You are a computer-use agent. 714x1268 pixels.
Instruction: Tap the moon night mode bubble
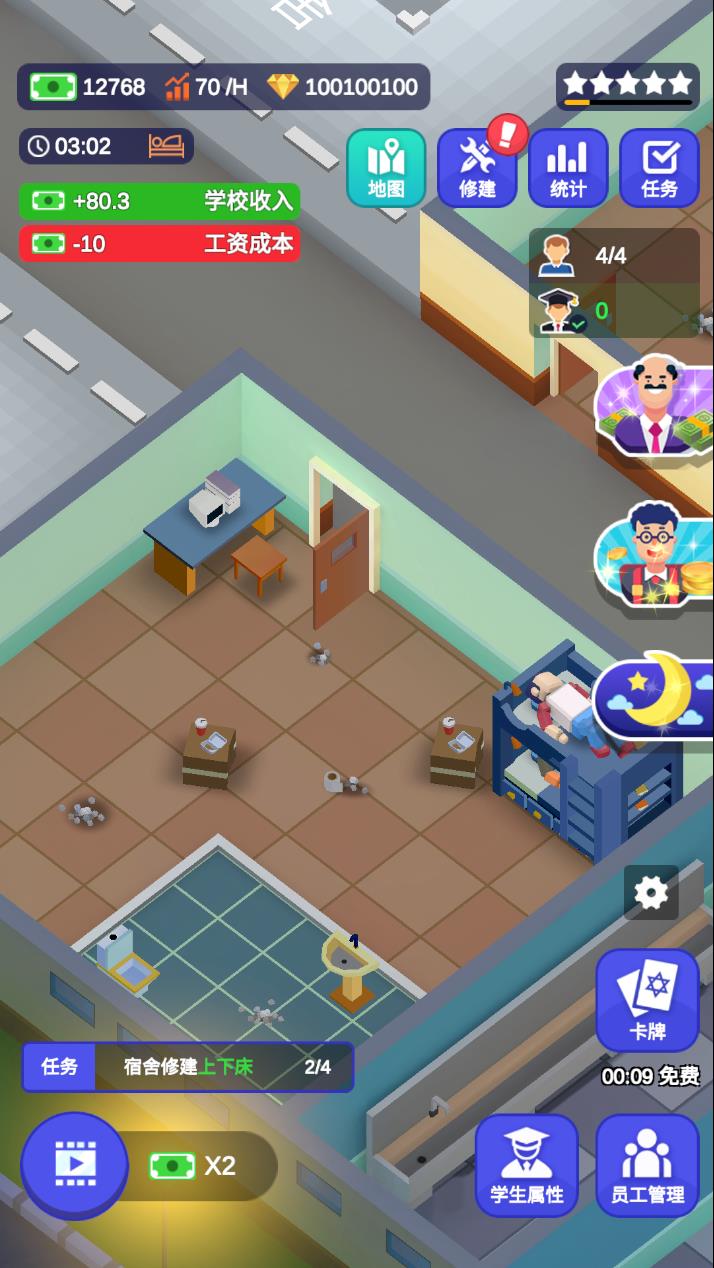[x=655, y=695]
